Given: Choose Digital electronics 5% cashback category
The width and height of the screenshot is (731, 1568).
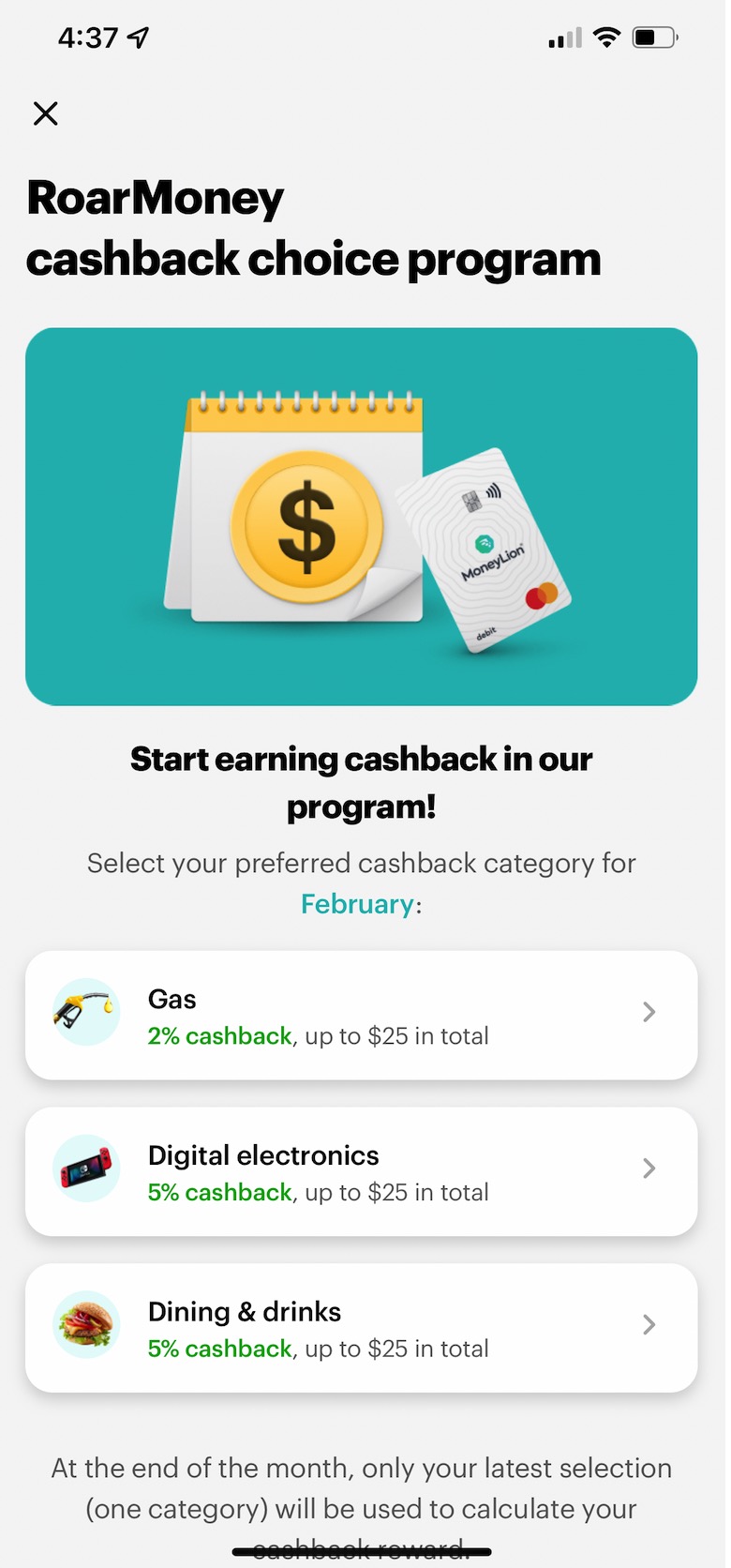Looking at the screenshot, I should click(x=361, y=1171).
